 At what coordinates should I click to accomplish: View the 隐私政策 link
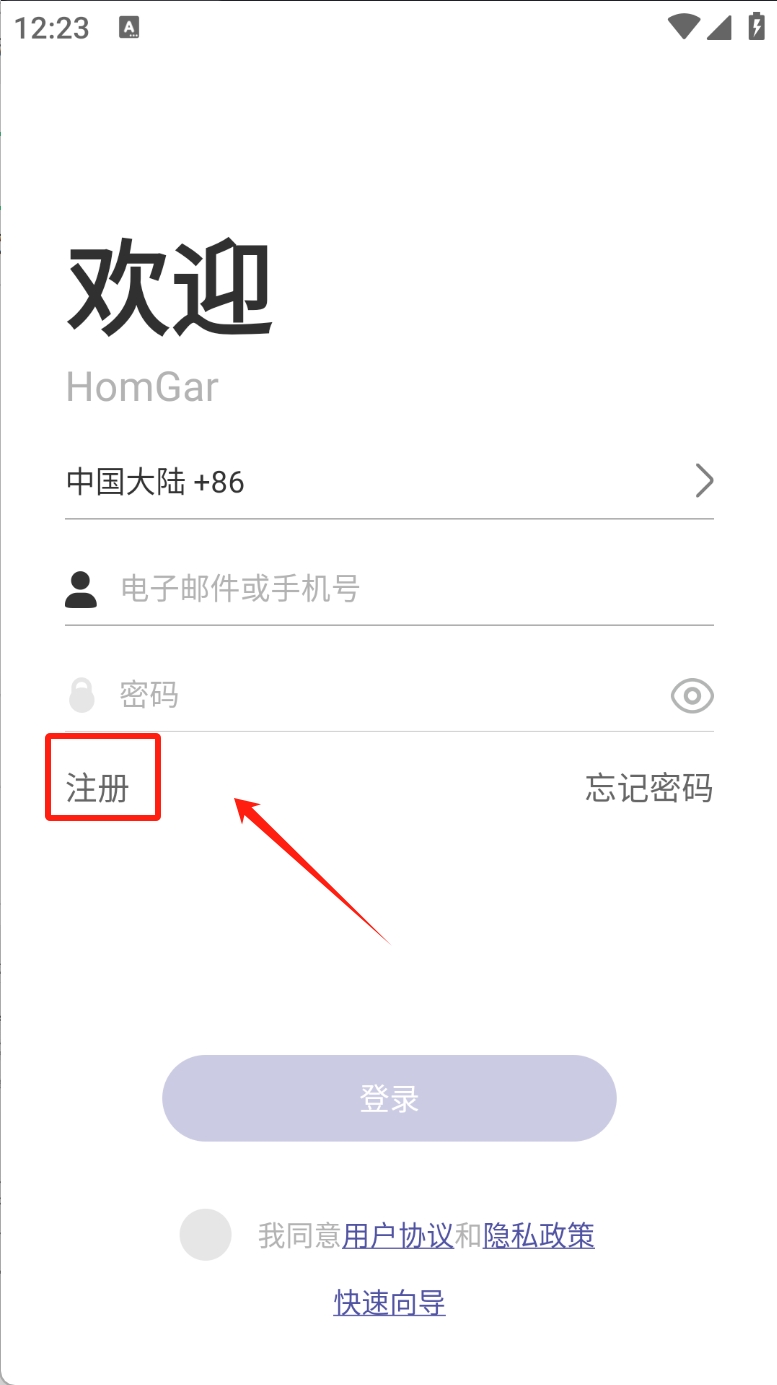(539, 1236)
